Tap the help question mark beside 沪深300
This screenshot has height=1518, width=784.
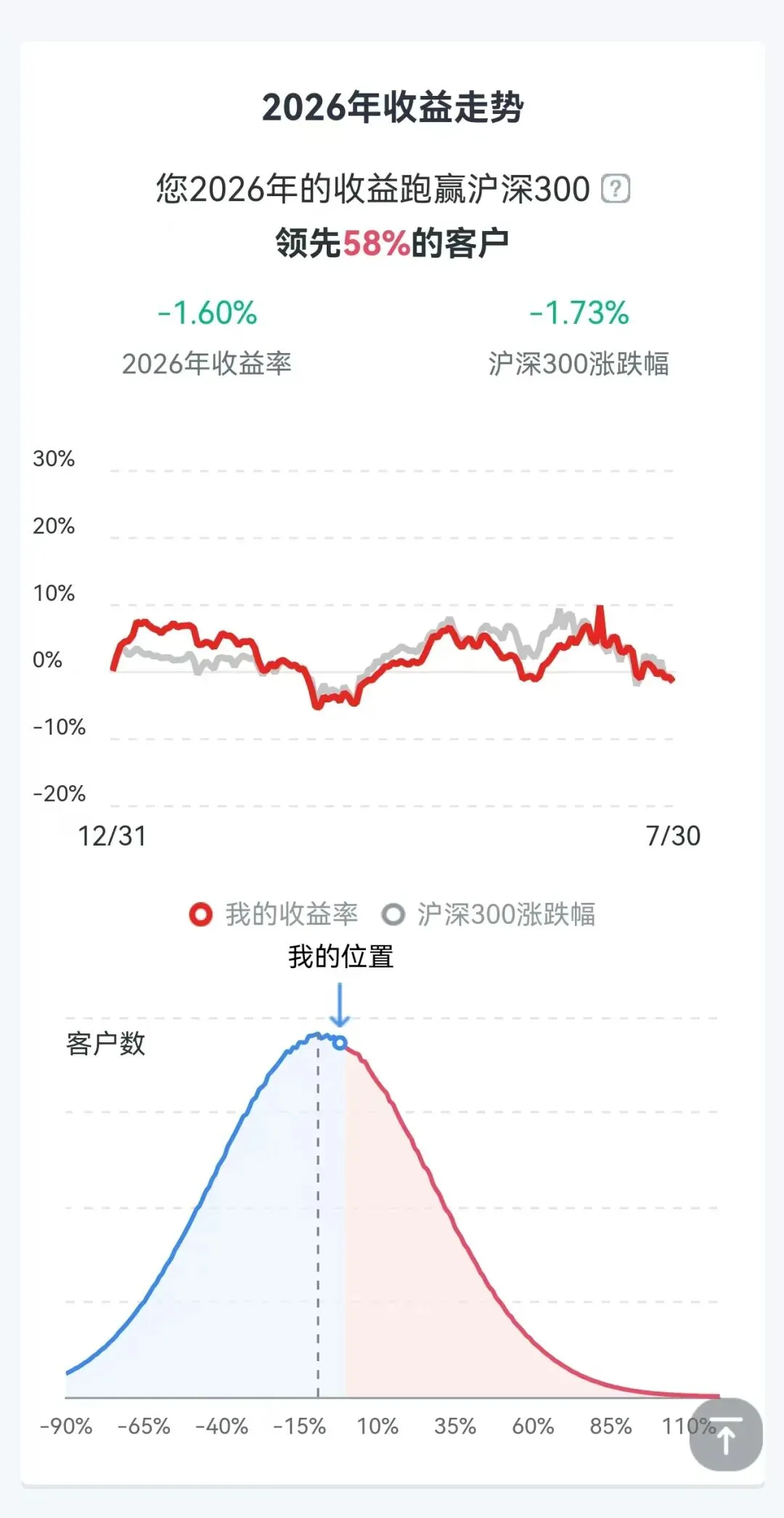coord(616,189)
